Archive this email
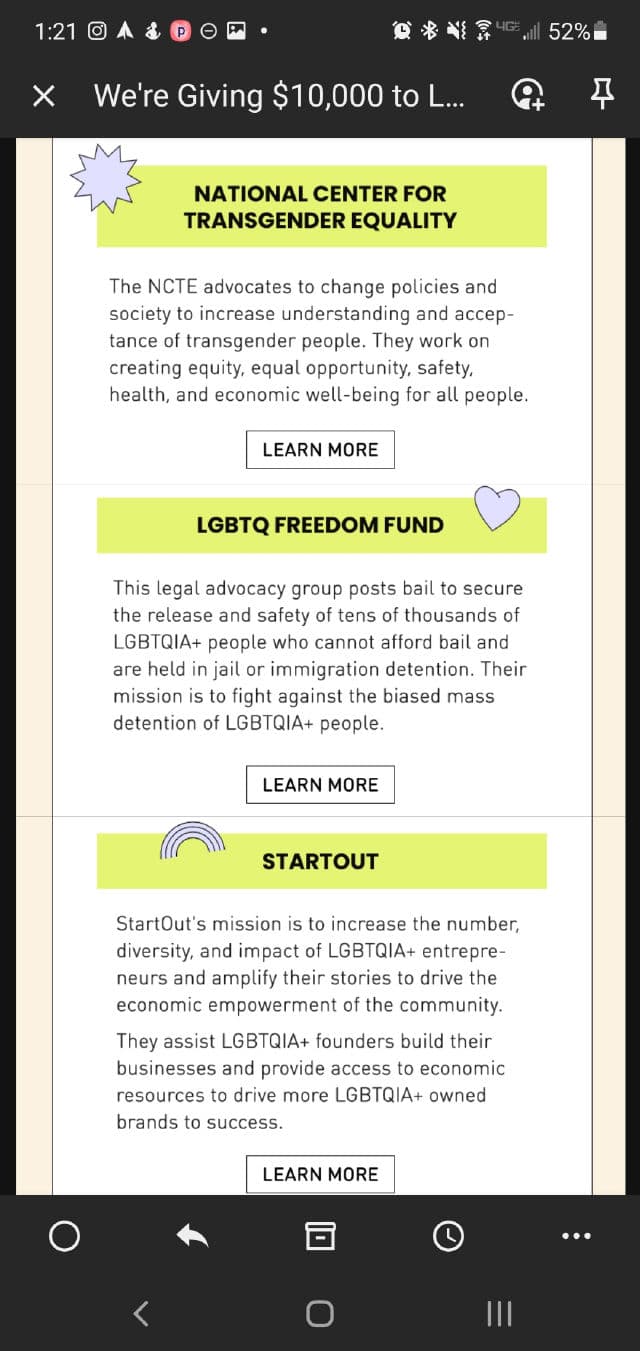640x1351 pixels. 320,1237
